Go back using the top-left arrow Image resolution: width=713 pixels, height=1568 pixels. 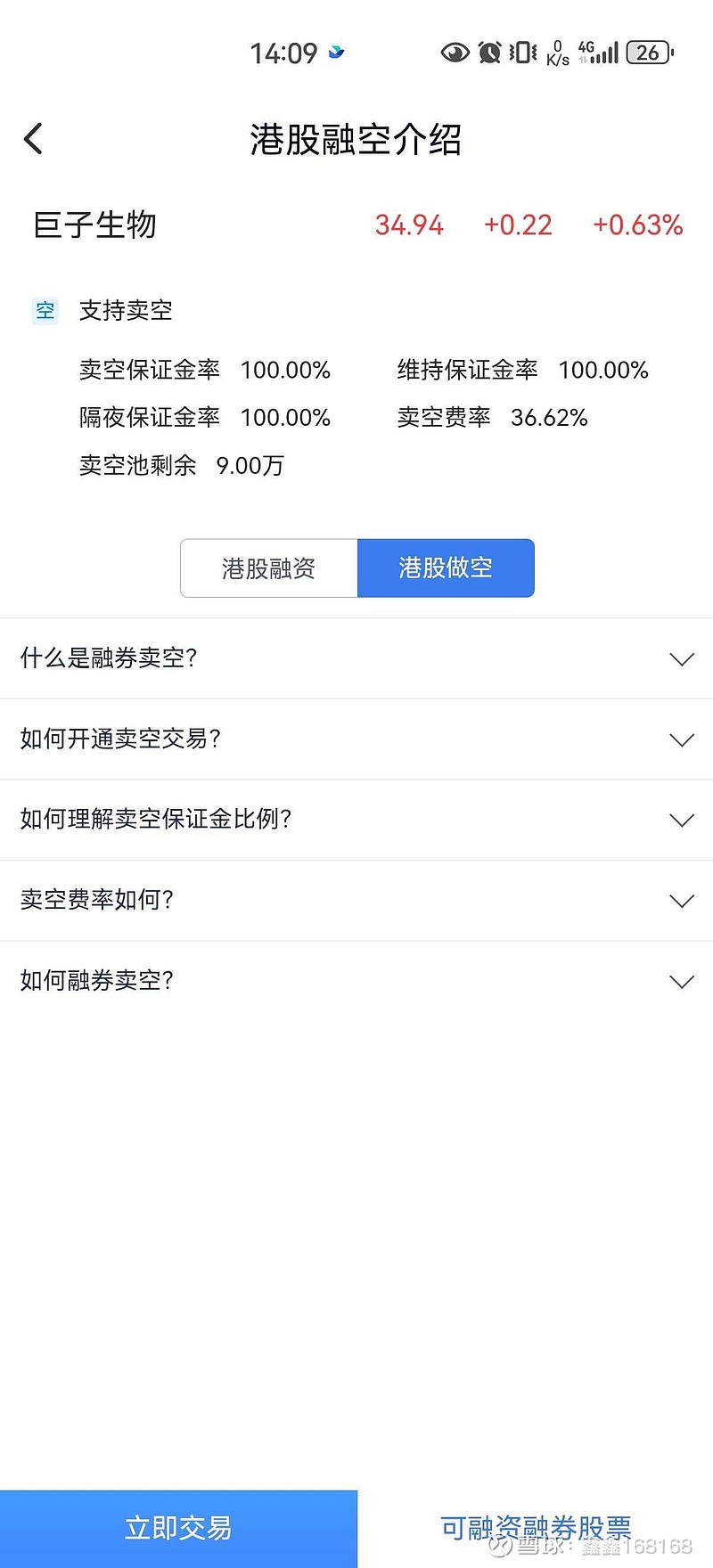(x=33, y=139)
